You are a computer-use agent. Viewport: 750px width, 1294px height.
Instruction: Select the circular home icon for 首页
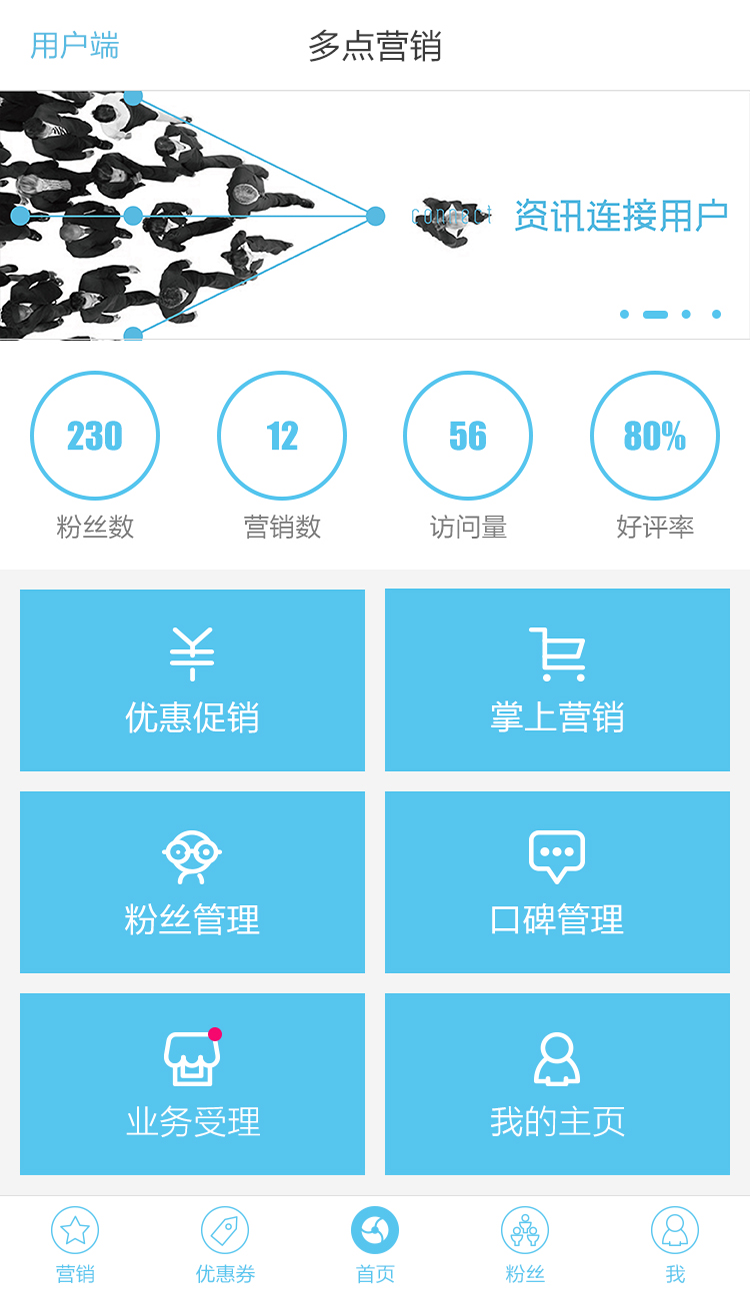point(374,1232)
